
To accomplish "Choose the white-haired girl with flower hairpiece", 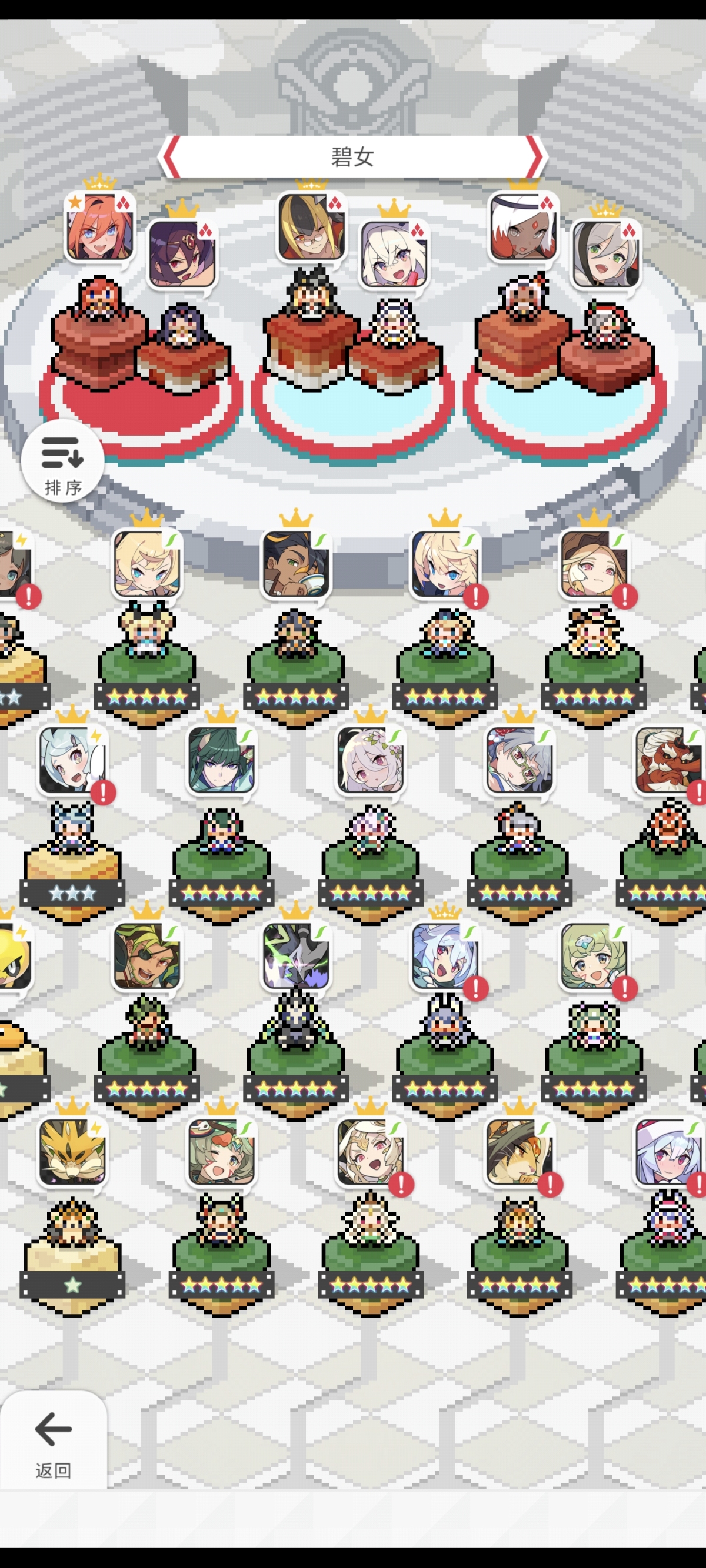I will tap(369, 761).
